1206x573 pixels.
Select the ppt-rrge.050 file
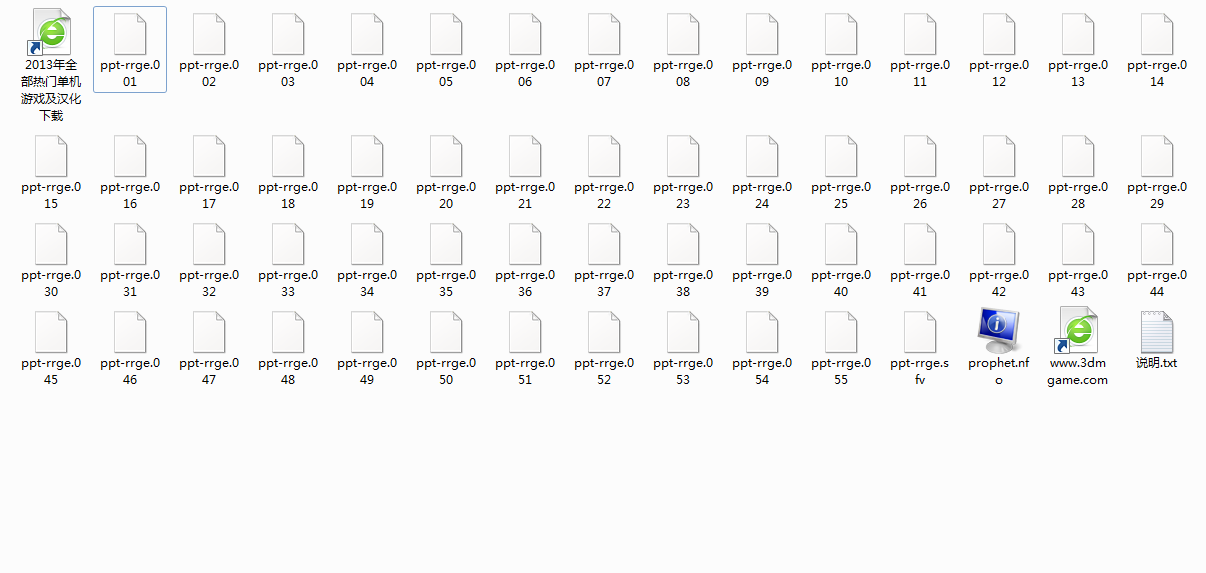click(x=446, y=332)
